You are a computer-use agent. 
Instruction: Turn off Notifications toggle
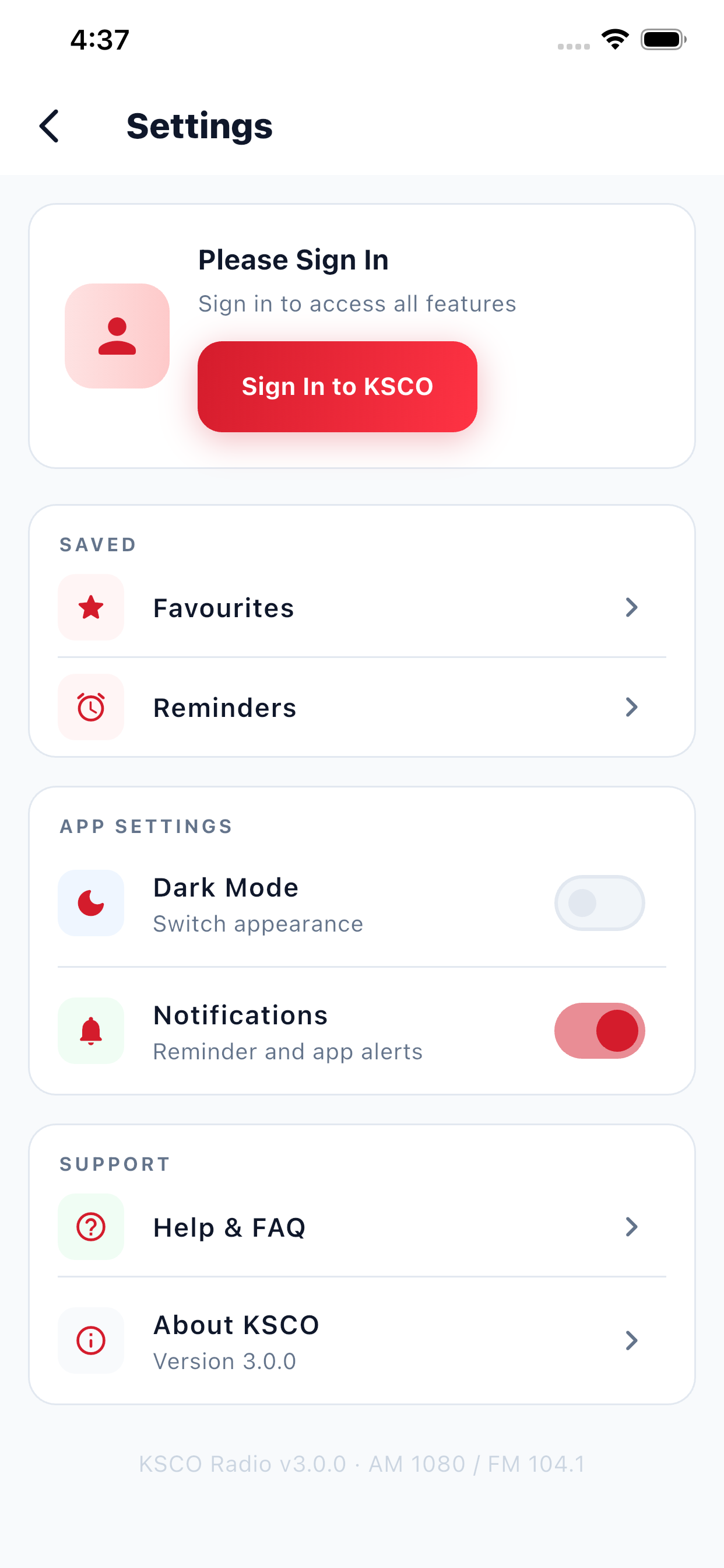599,1031
